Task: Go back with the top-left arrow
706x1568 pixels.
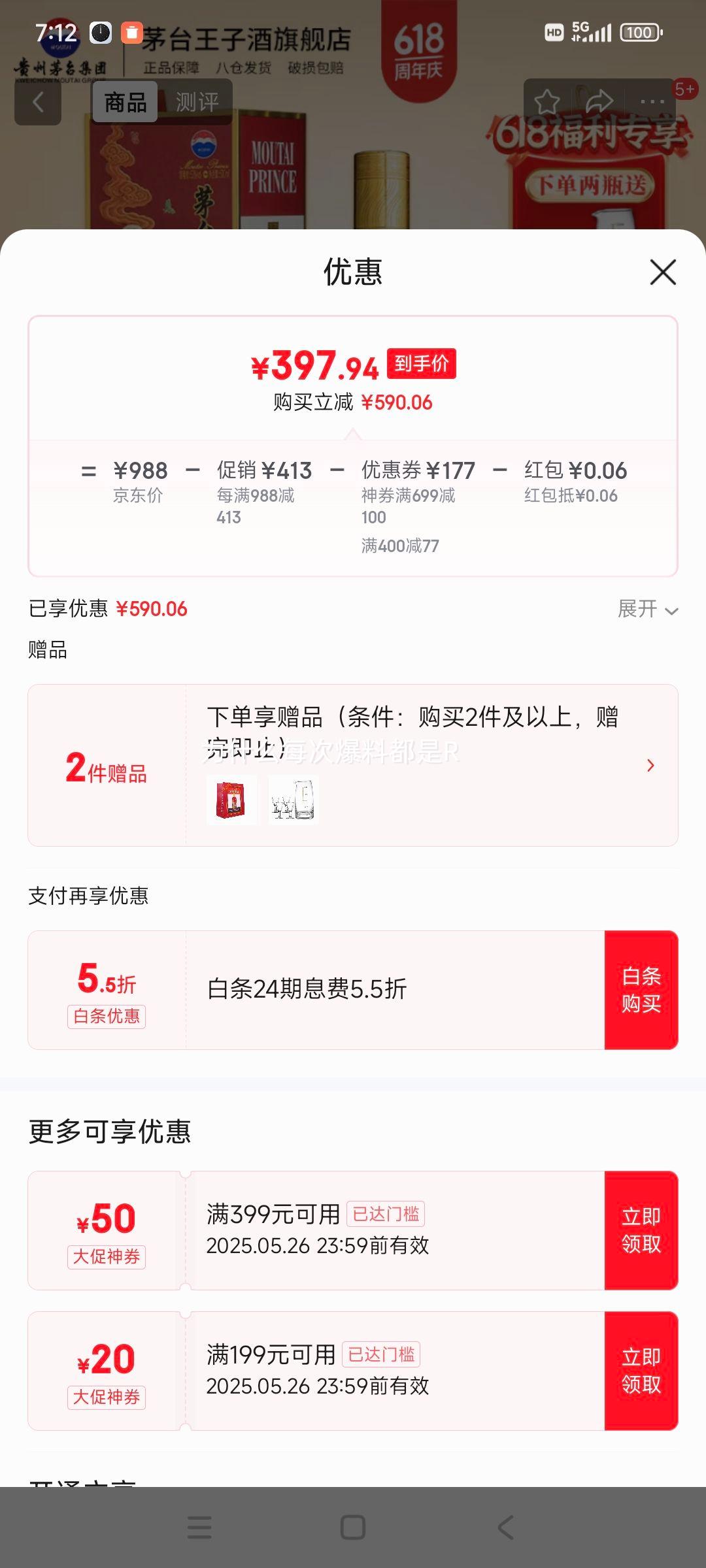Action: [x=38, y=102]
